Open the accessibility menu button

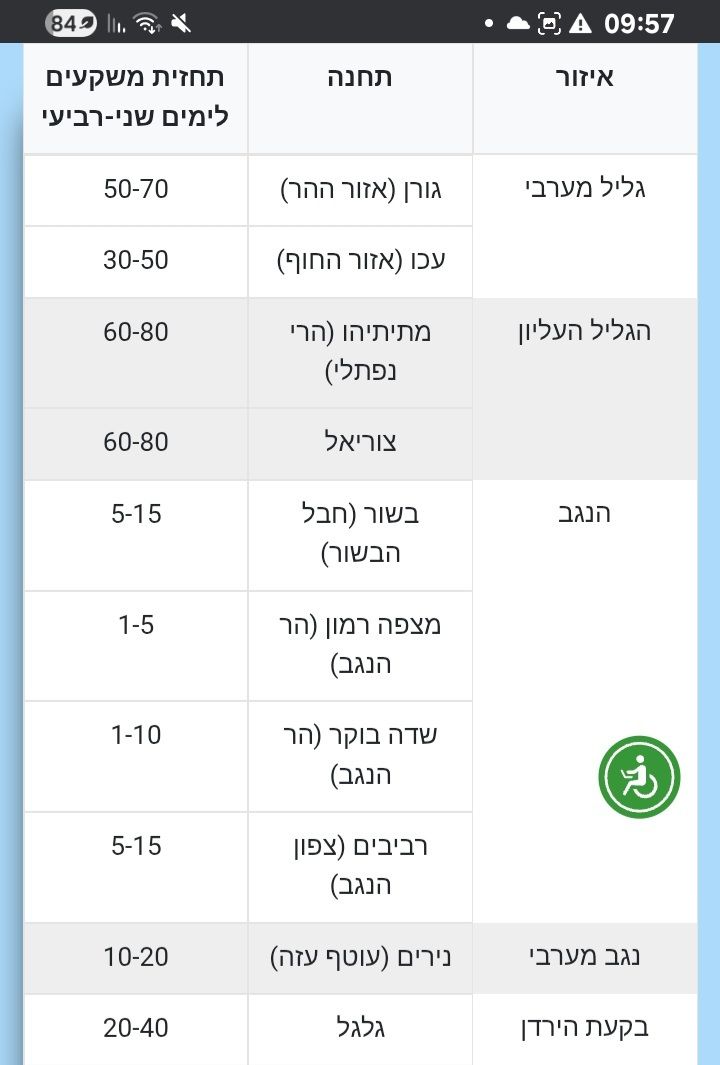coord(639,777)
